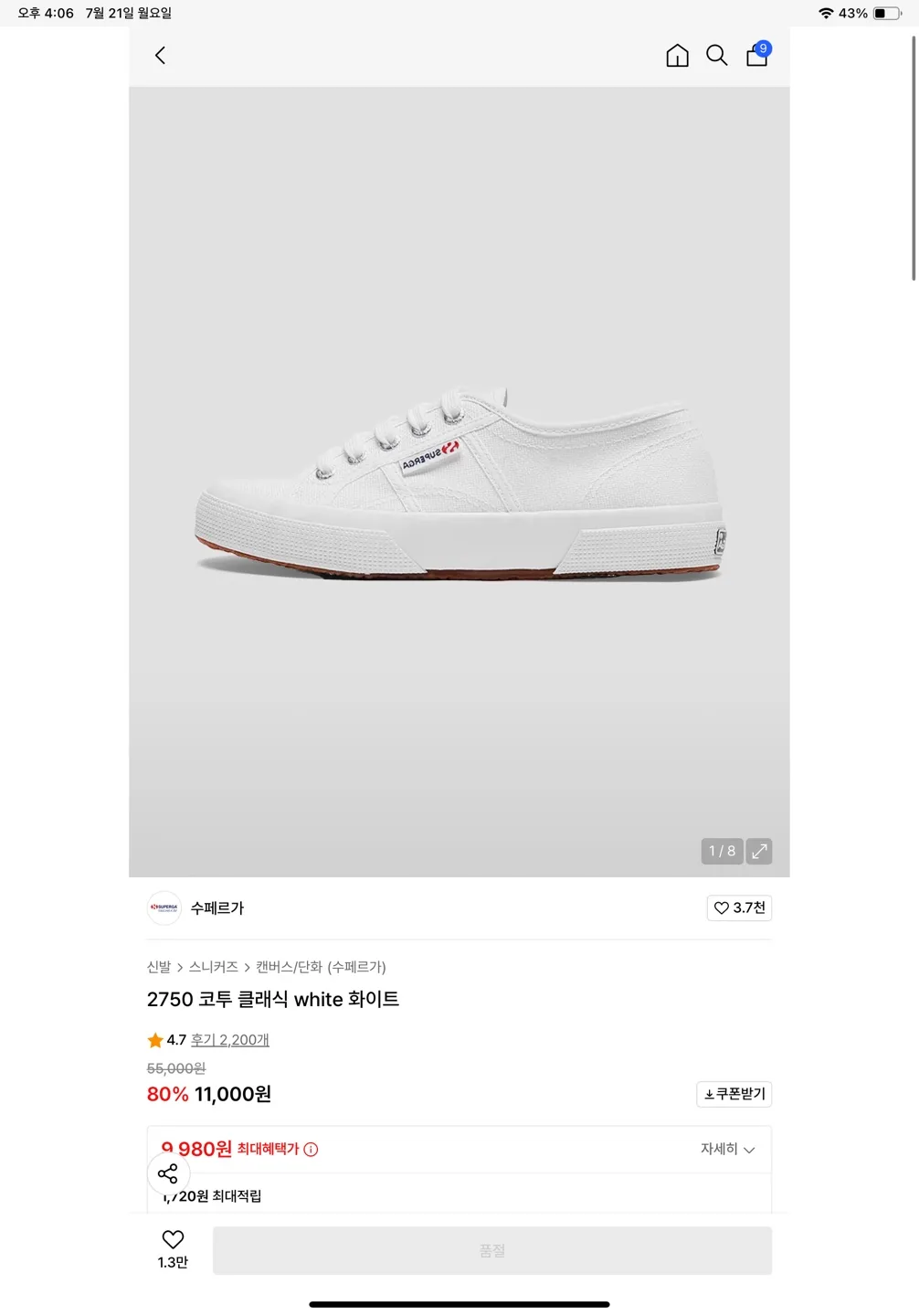Viewport: 919px width, 1316px height.
Task: Go back to the previous page
Action: click(161, 56)
